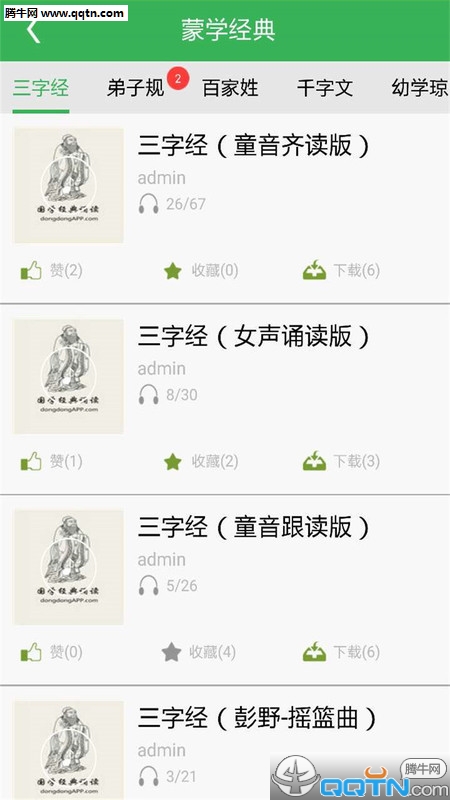Select the 千字文 tab

coord(324,88)
